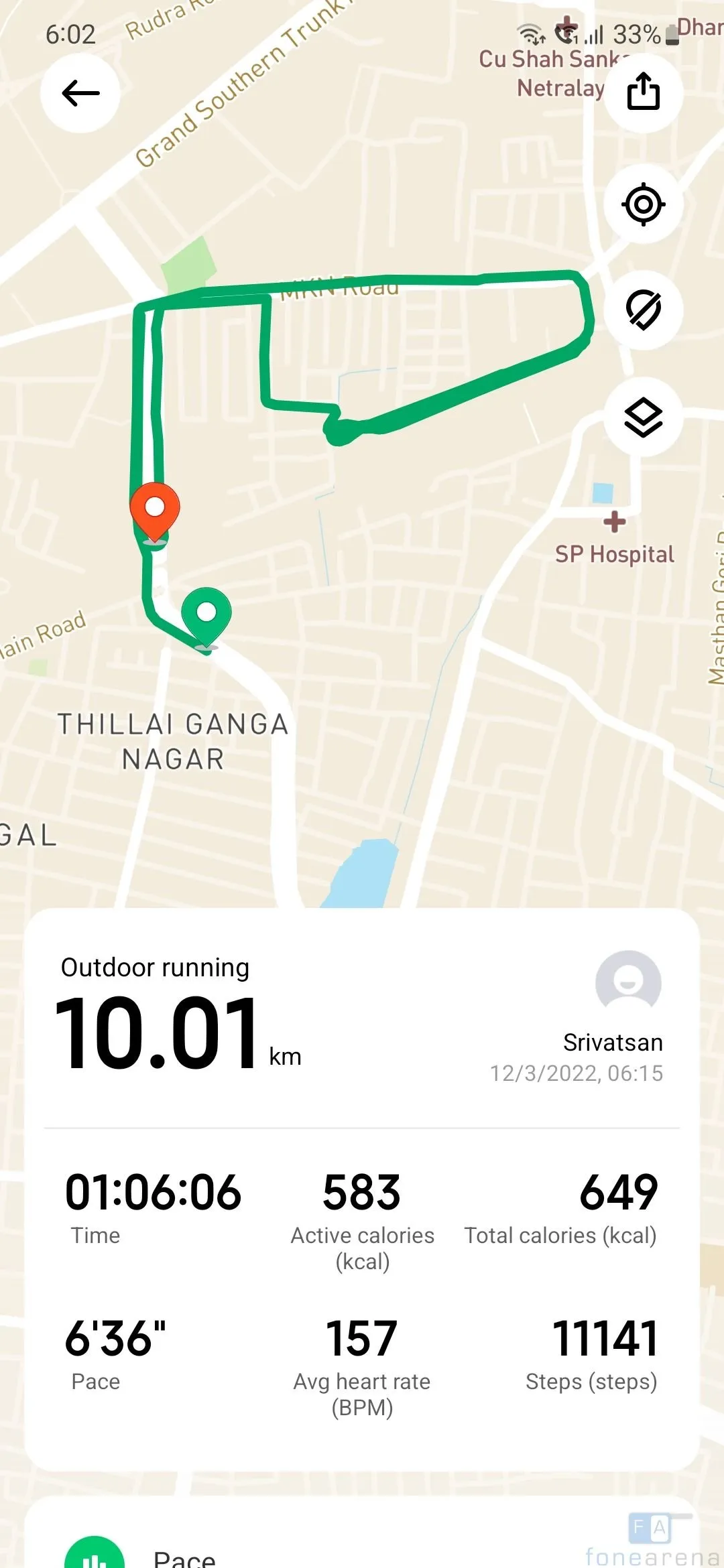Recenter the map on the route

point(643,204)
